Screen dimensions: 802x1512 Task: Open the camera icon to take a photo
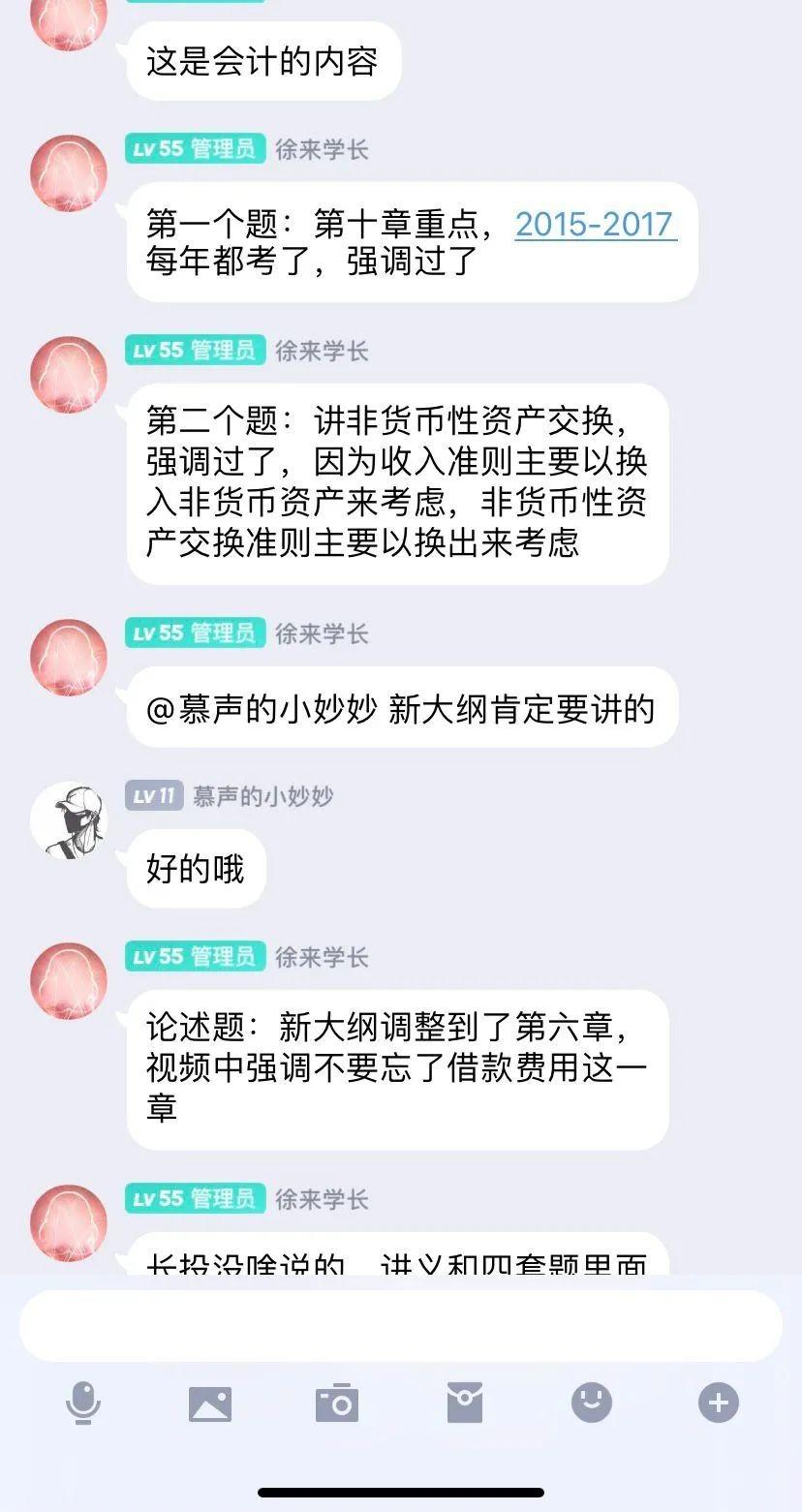click(337, 1404)
